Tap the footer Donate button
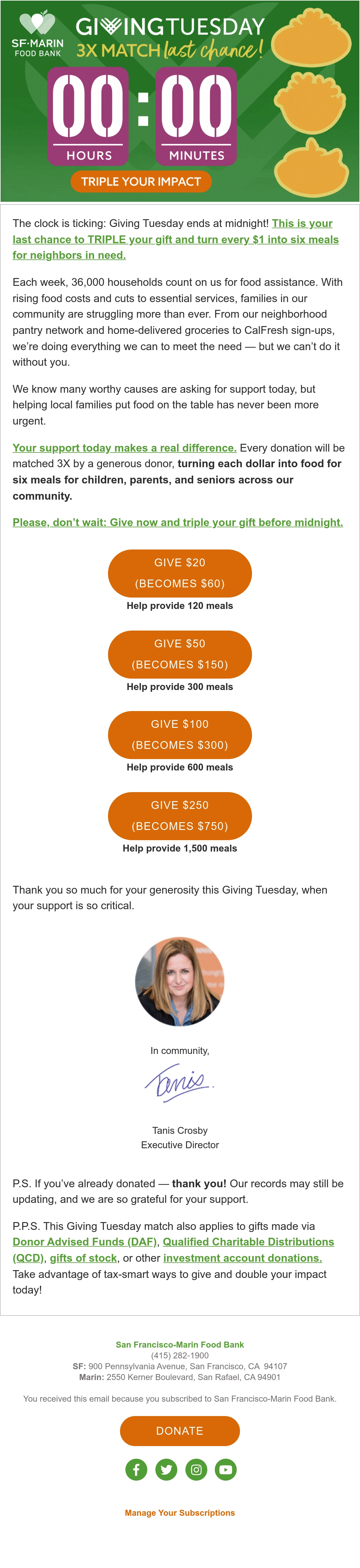Screen dimensions: 360x1568 point(180,1430)
